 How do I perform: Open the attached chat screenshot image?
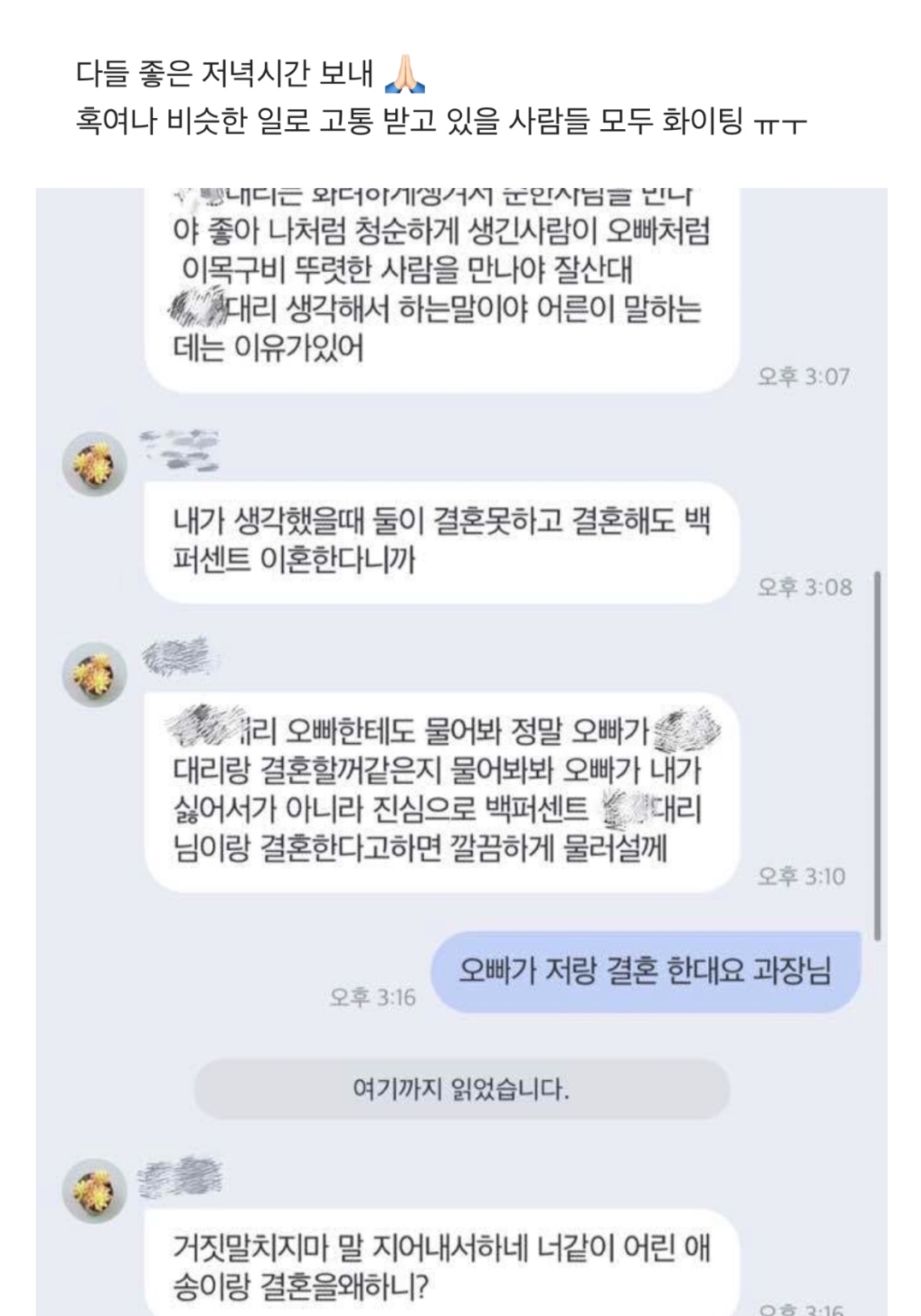[x=461, y=751]
